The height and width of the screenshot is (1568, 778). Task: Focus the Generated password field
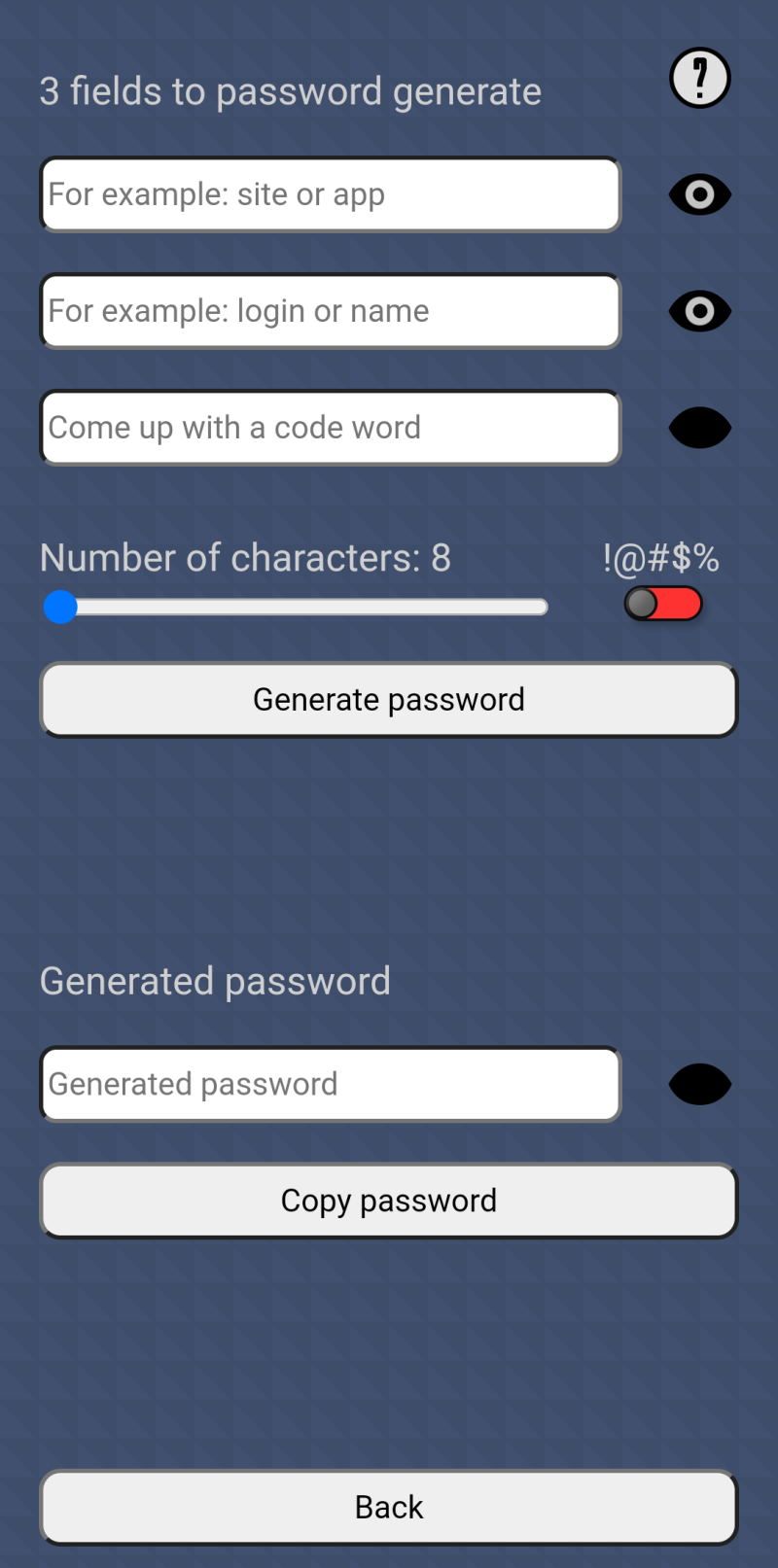(x=330, y=1084)
